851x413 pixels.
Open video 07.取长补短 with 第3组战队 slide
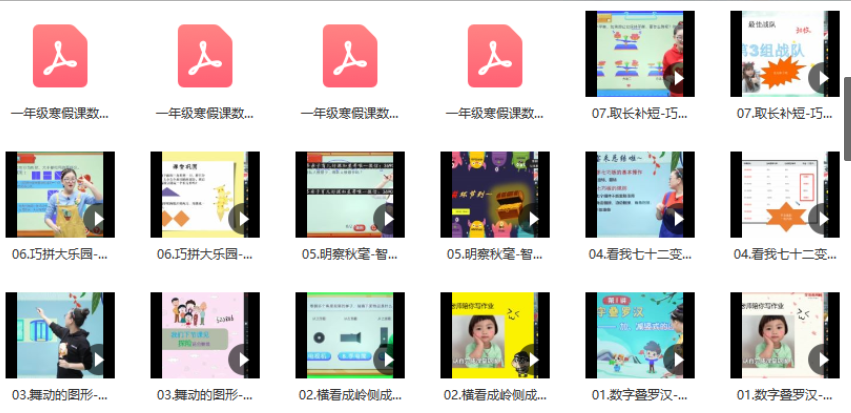784,54
